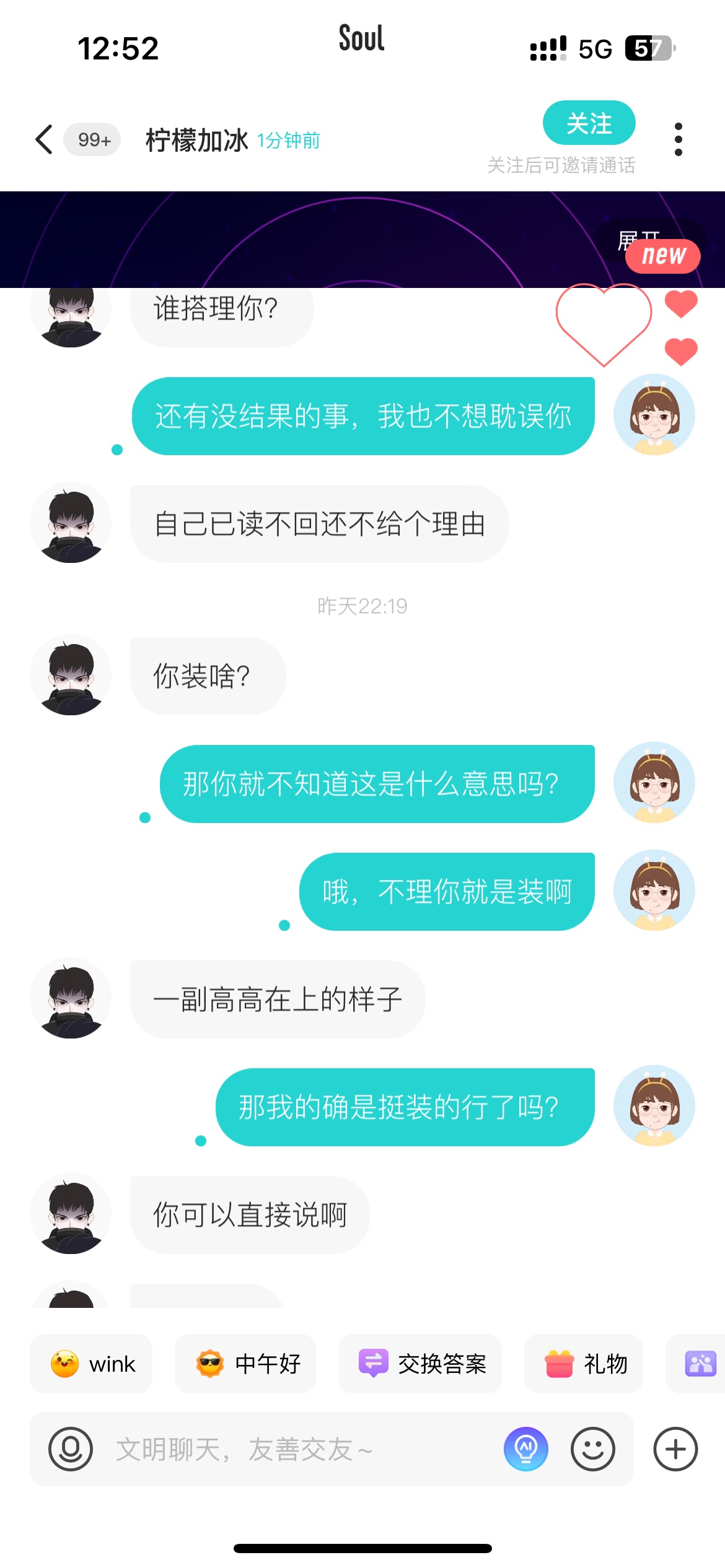Image resolution: width=725 pixels, height=1568 pixels.
Task: Focus the 文明聊天 message input field
Action: point(297,1449)
